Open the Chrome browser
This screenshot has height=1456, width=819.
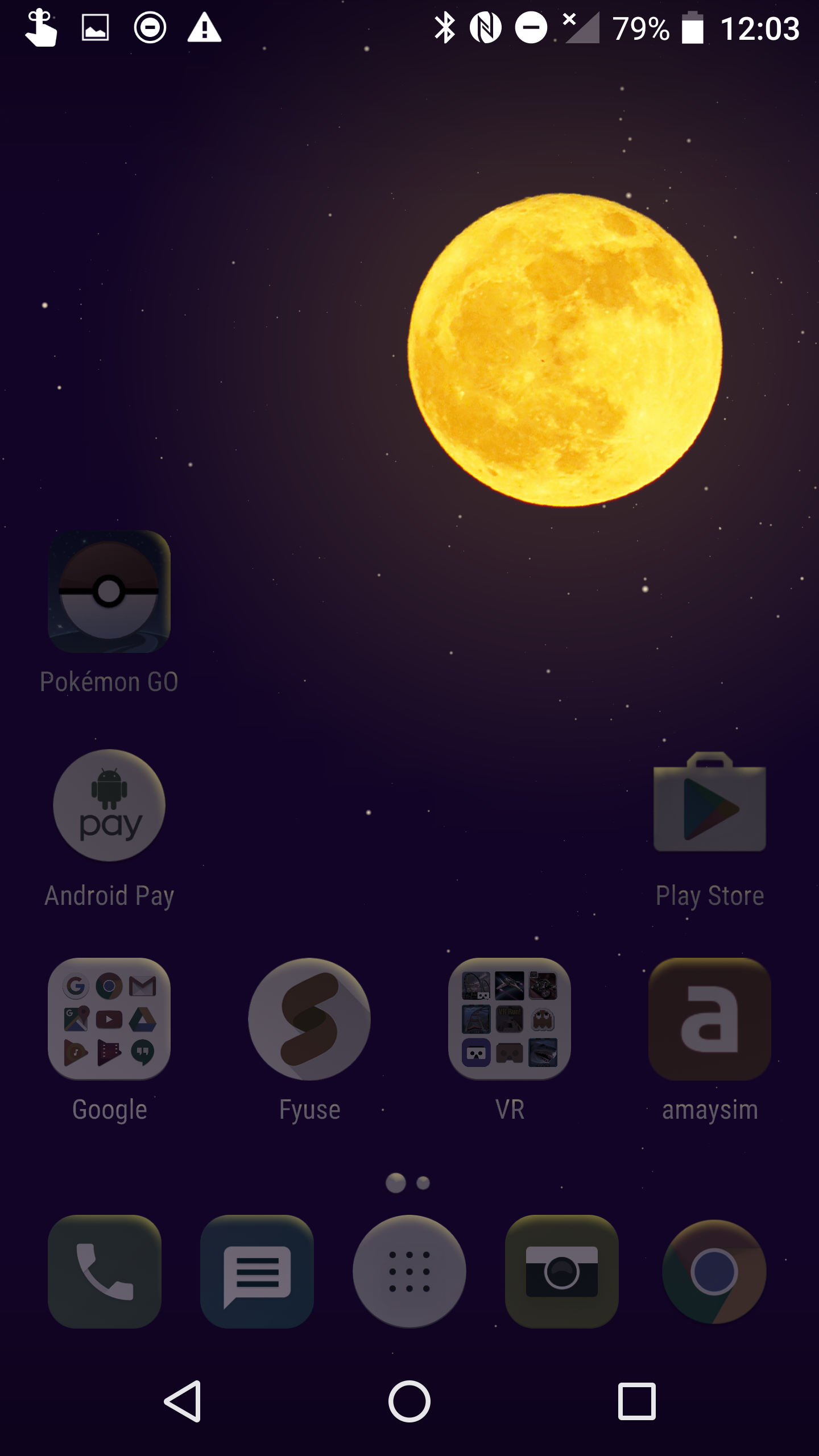714,1272
